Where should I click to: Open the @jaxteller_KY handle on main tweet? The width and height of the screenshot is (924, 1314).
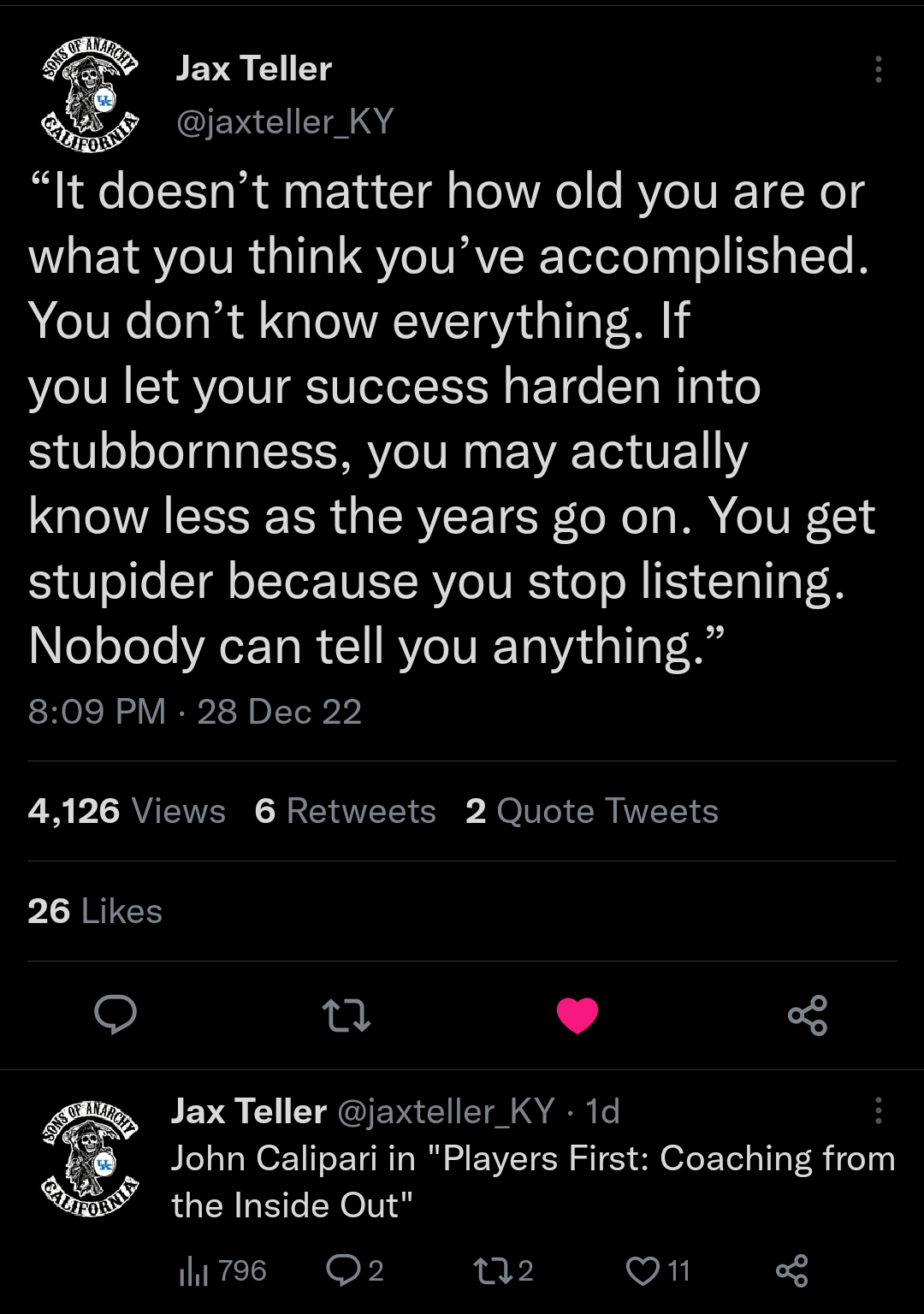click(285, 121)
